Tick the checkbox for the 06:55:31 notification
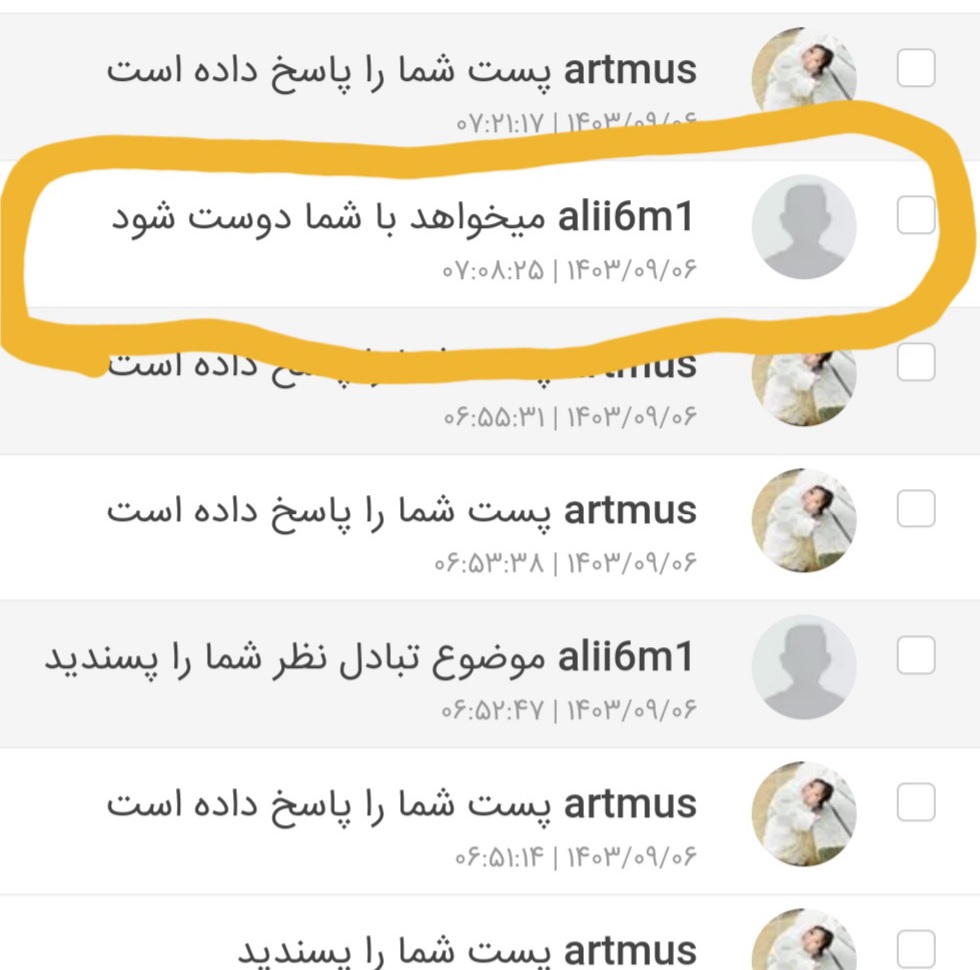The image size is (980, 970). (915, 363)
